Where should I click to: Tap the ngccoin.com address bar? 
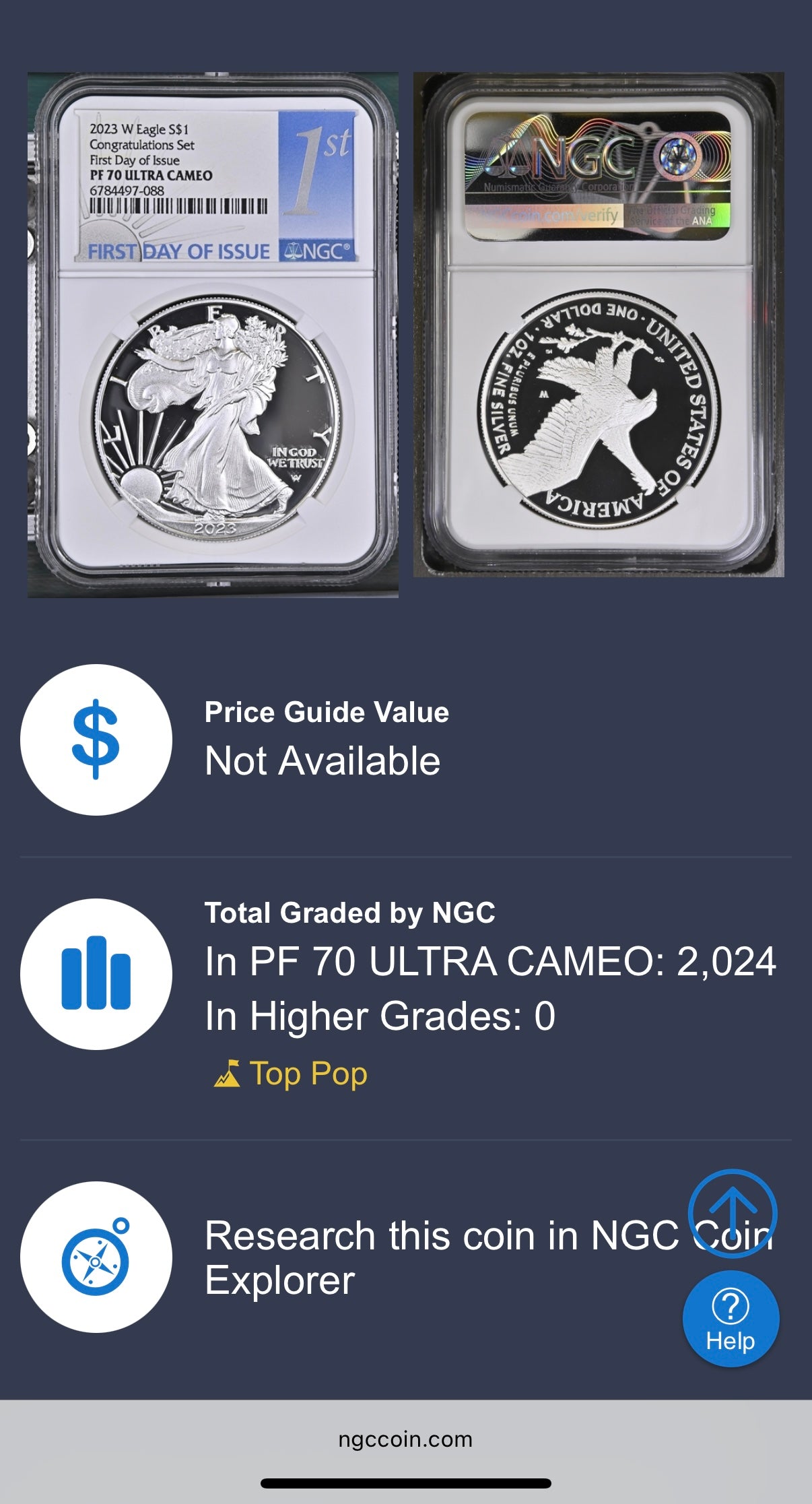coord(405,1439)
